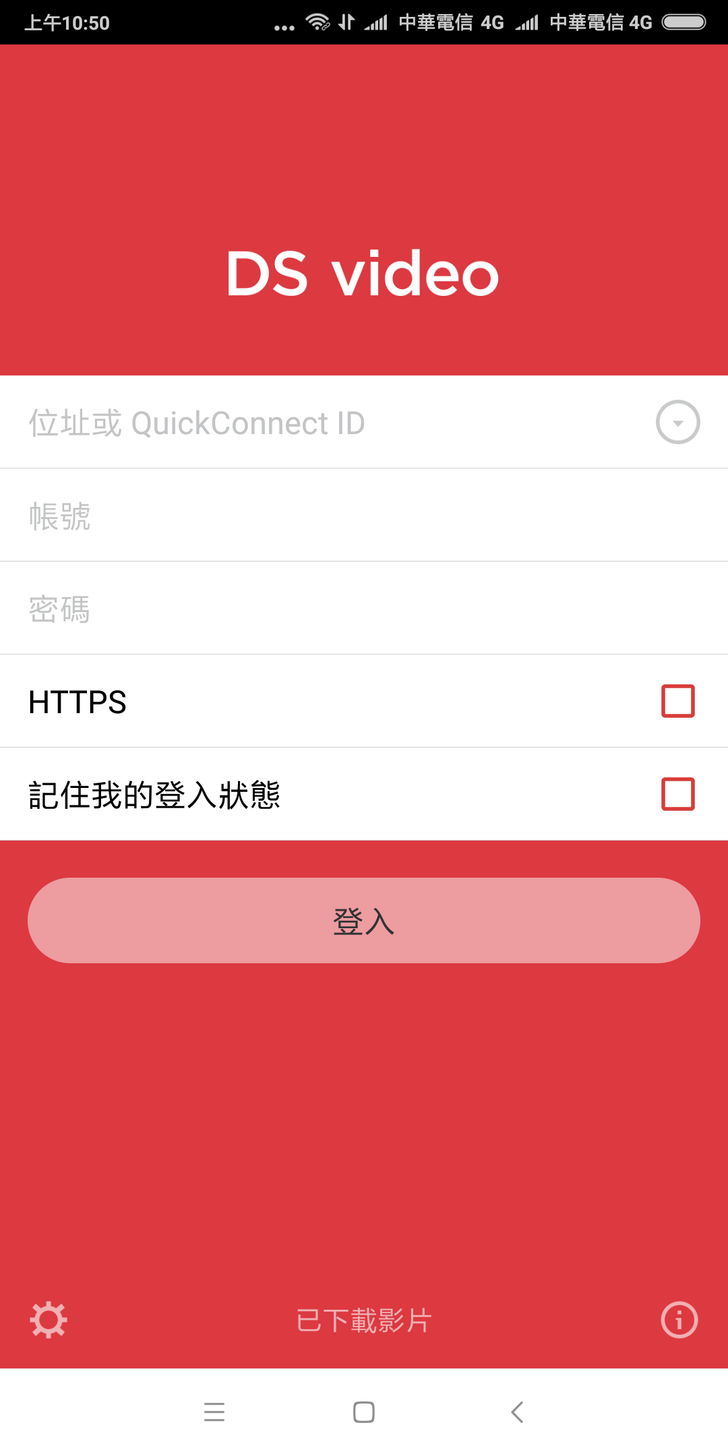
Task: Tap the 登入 login button
Action: (363, 921)
